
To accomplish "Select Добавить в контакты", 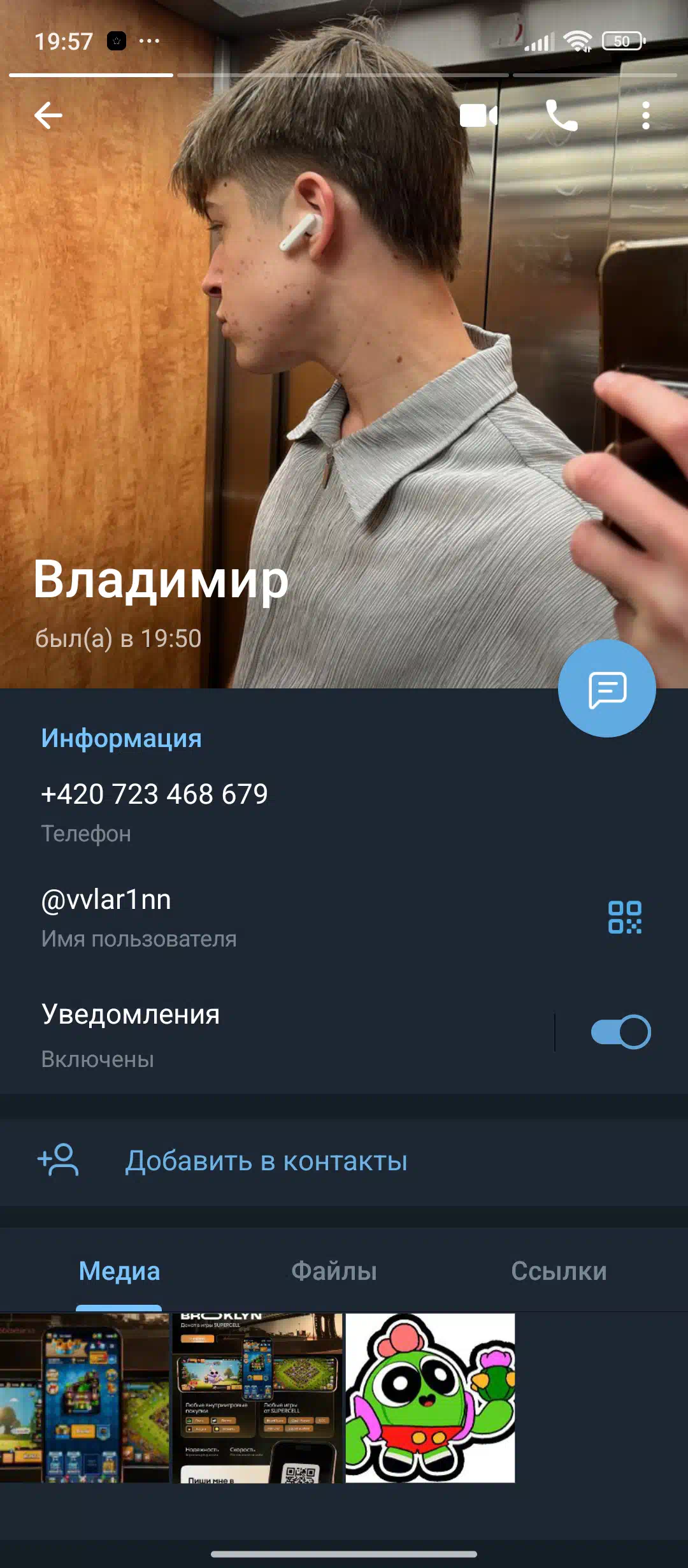I will click(344, 1161).
